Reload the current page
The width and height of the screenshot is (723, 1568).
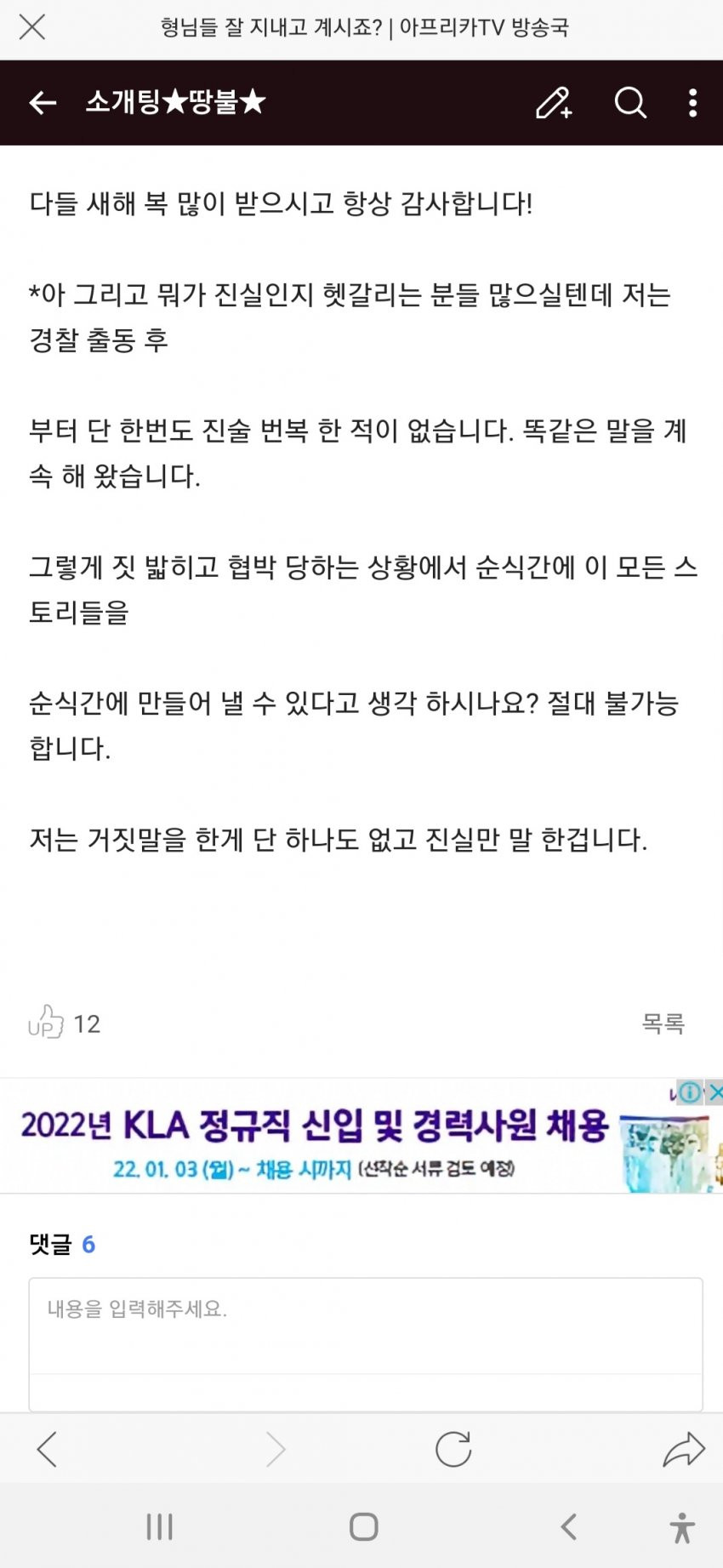coord(453,1449)
